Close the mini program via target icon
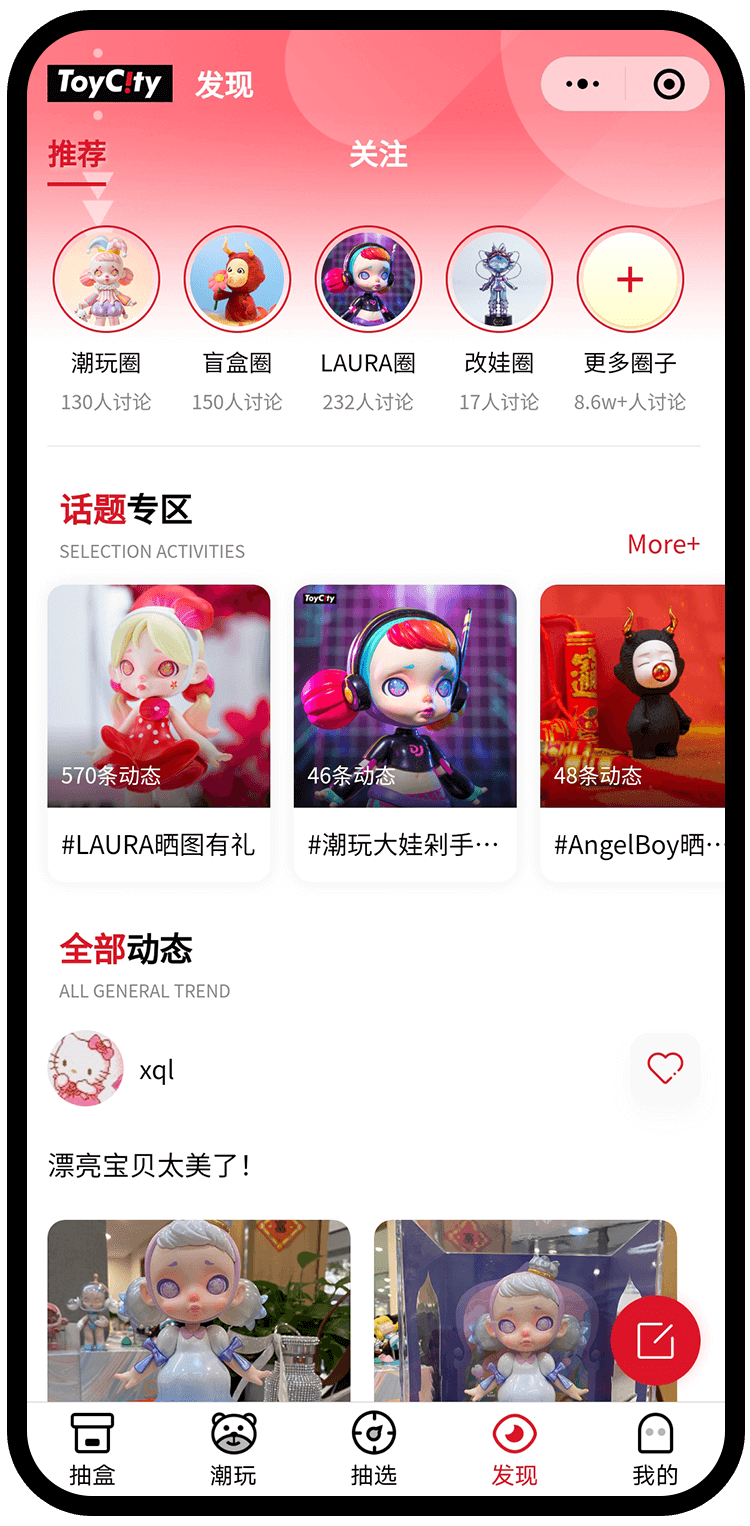750x1526 pixels. 668,84
